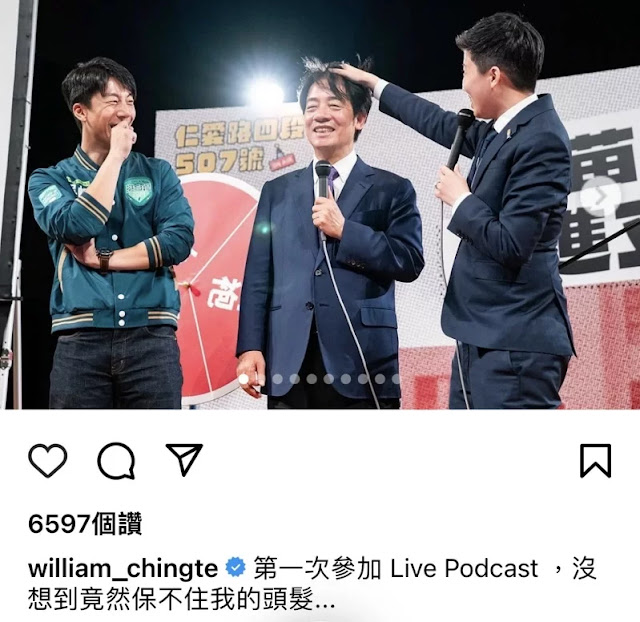Like this post with the heart icon
The height and width of the screenshot is (622, 640).
tap(47, 461)
